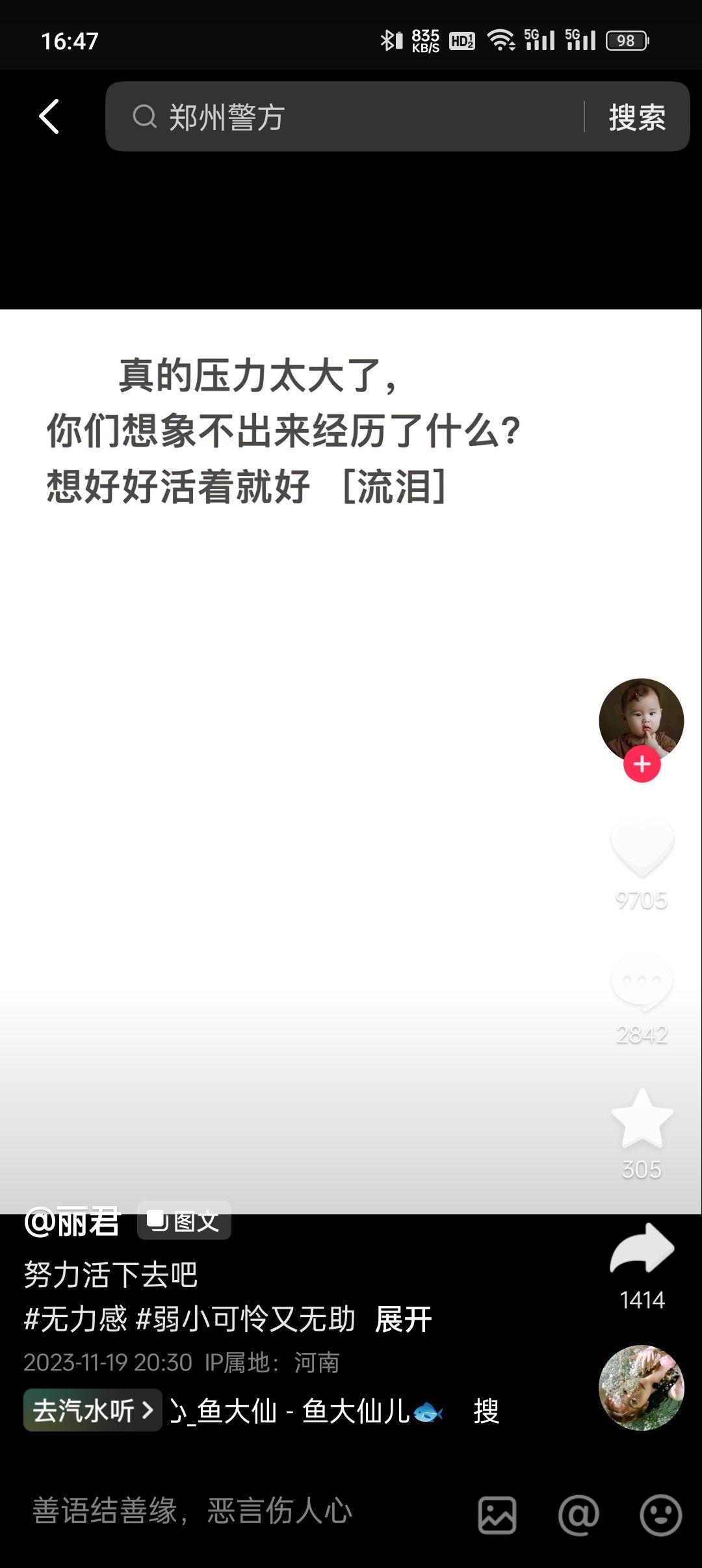Share this post via the arrow icon

[642, 1248]
